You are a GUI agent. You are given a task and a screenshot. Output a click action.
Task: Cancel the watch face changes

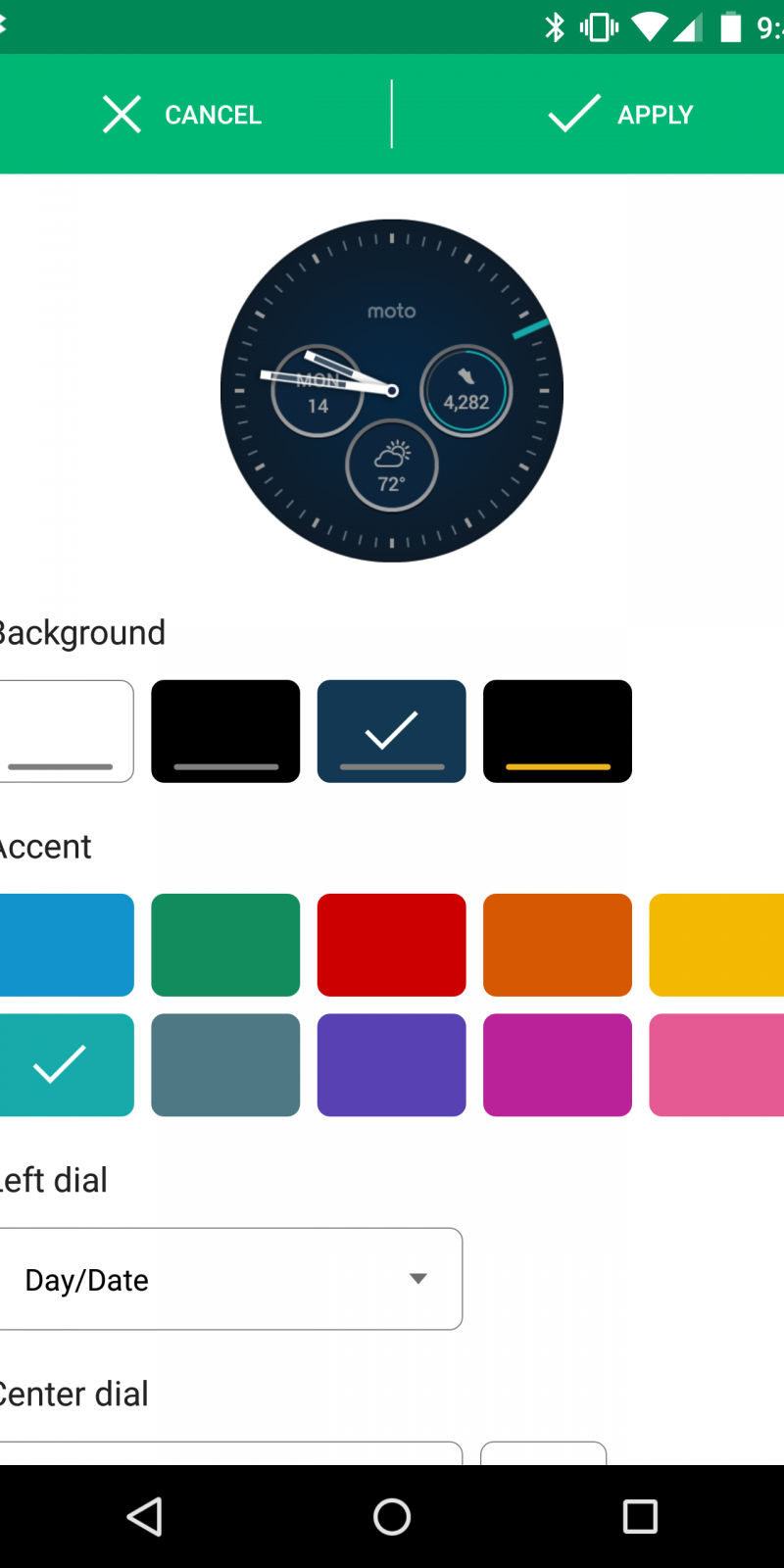point(182,115)
